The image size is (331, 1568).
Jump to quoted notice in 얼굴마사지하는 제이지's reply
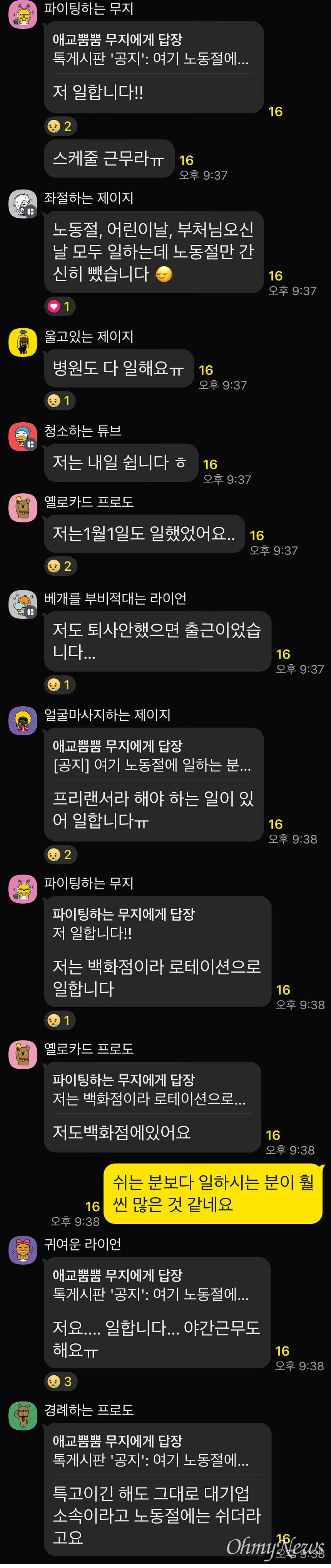point(152,755)
